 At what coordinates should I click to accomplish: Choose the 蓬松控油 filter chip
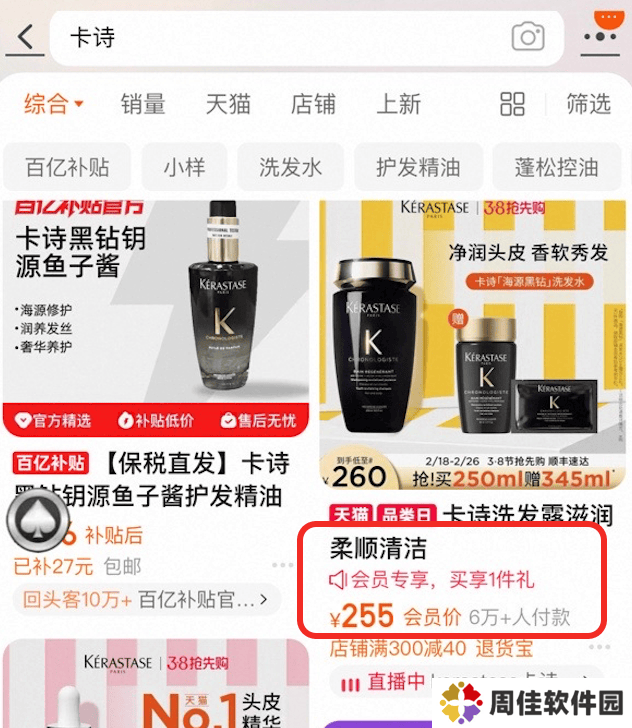[x=556, y=166]
